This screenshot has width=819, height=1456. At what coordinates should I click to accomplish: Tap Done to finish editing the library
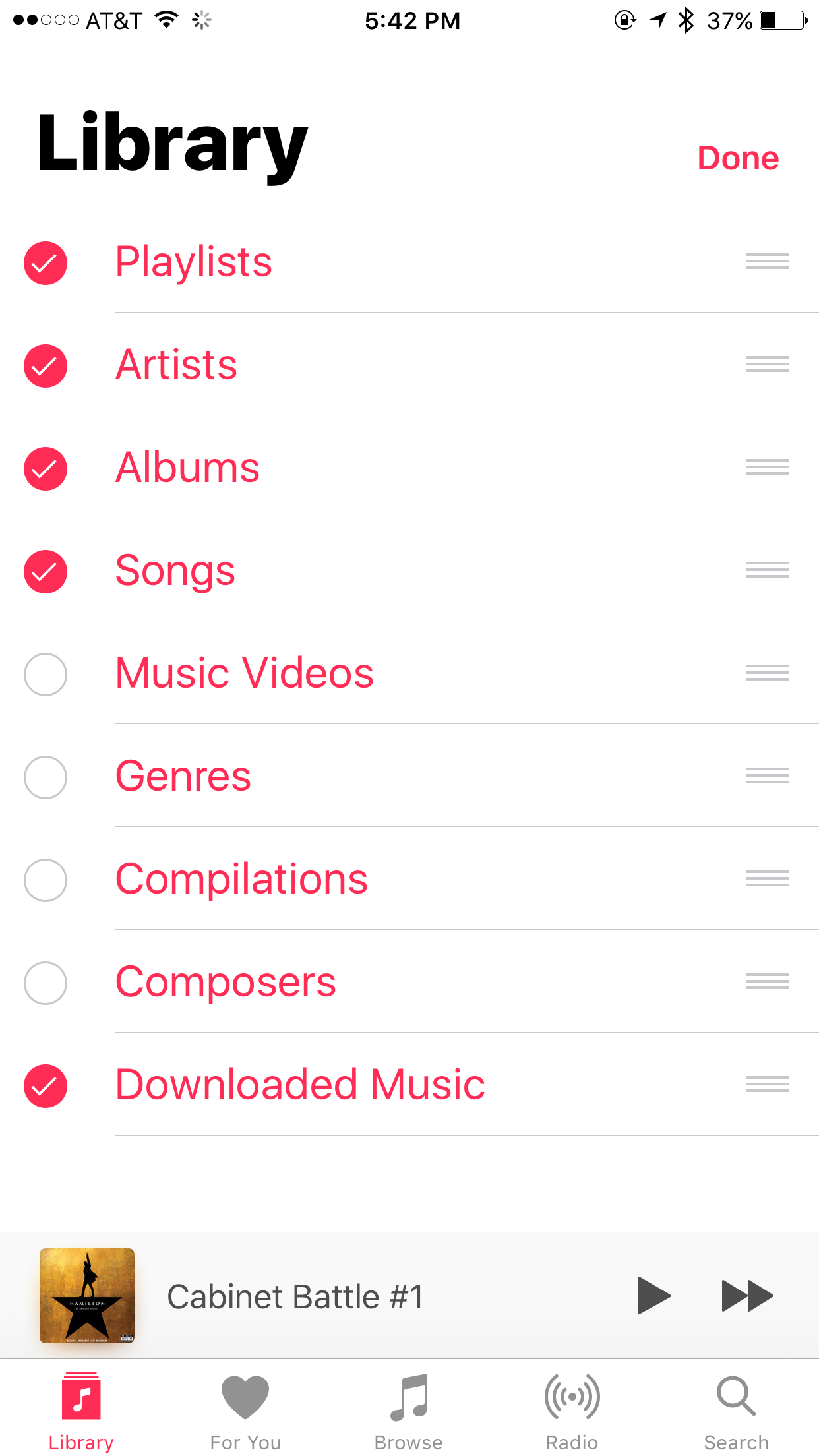(x=738, y=158)
